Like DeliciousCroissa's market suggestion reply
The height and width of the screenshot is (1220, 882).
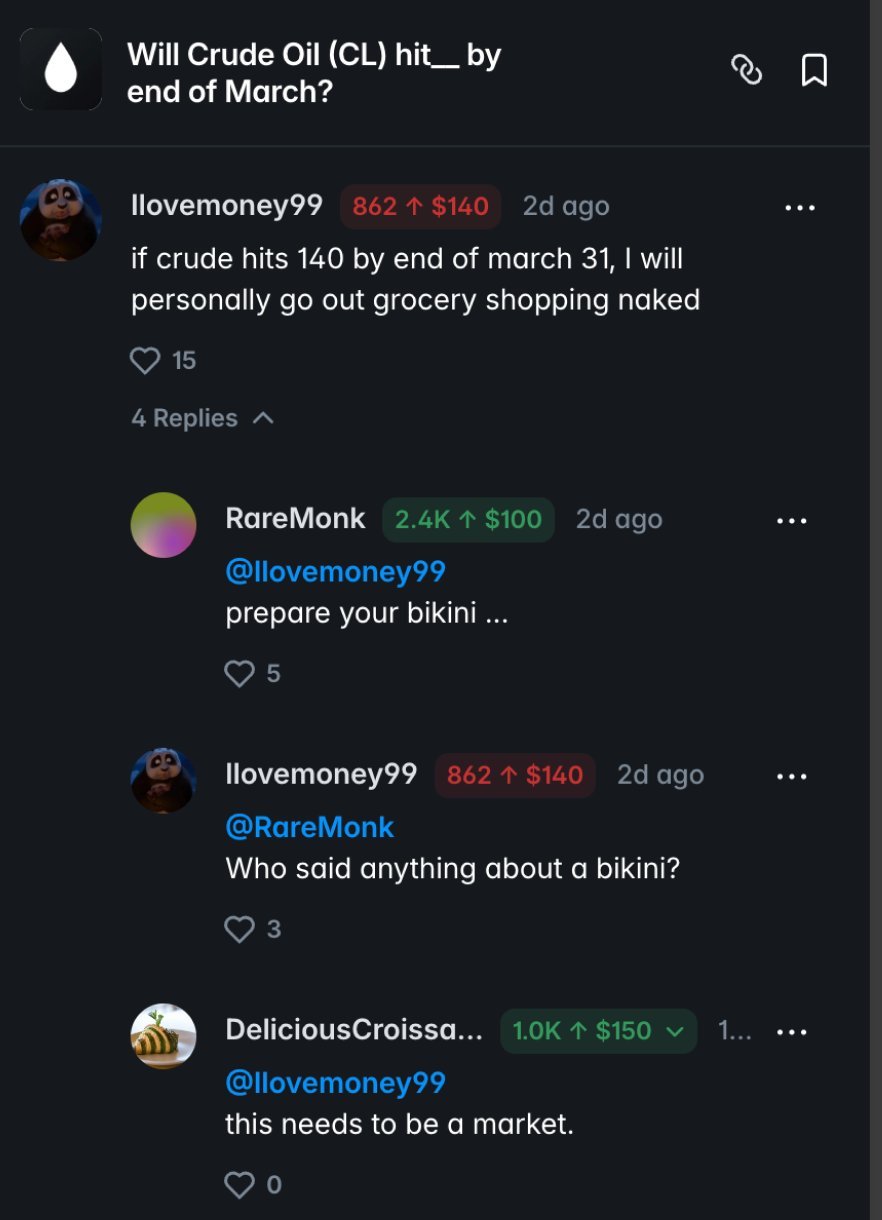[x=239, y=1185]
